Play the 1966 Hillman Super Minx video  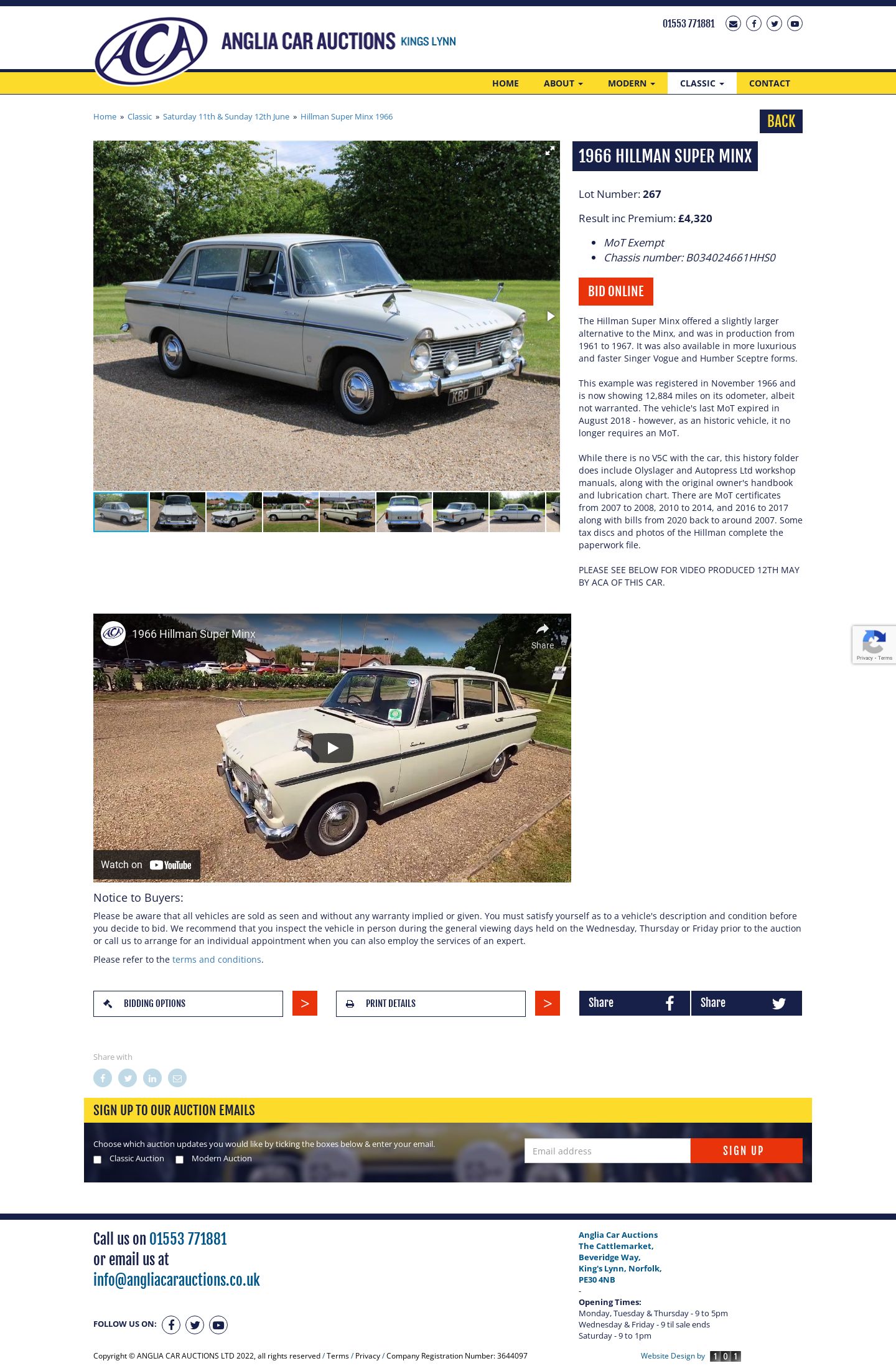point(332,747)
